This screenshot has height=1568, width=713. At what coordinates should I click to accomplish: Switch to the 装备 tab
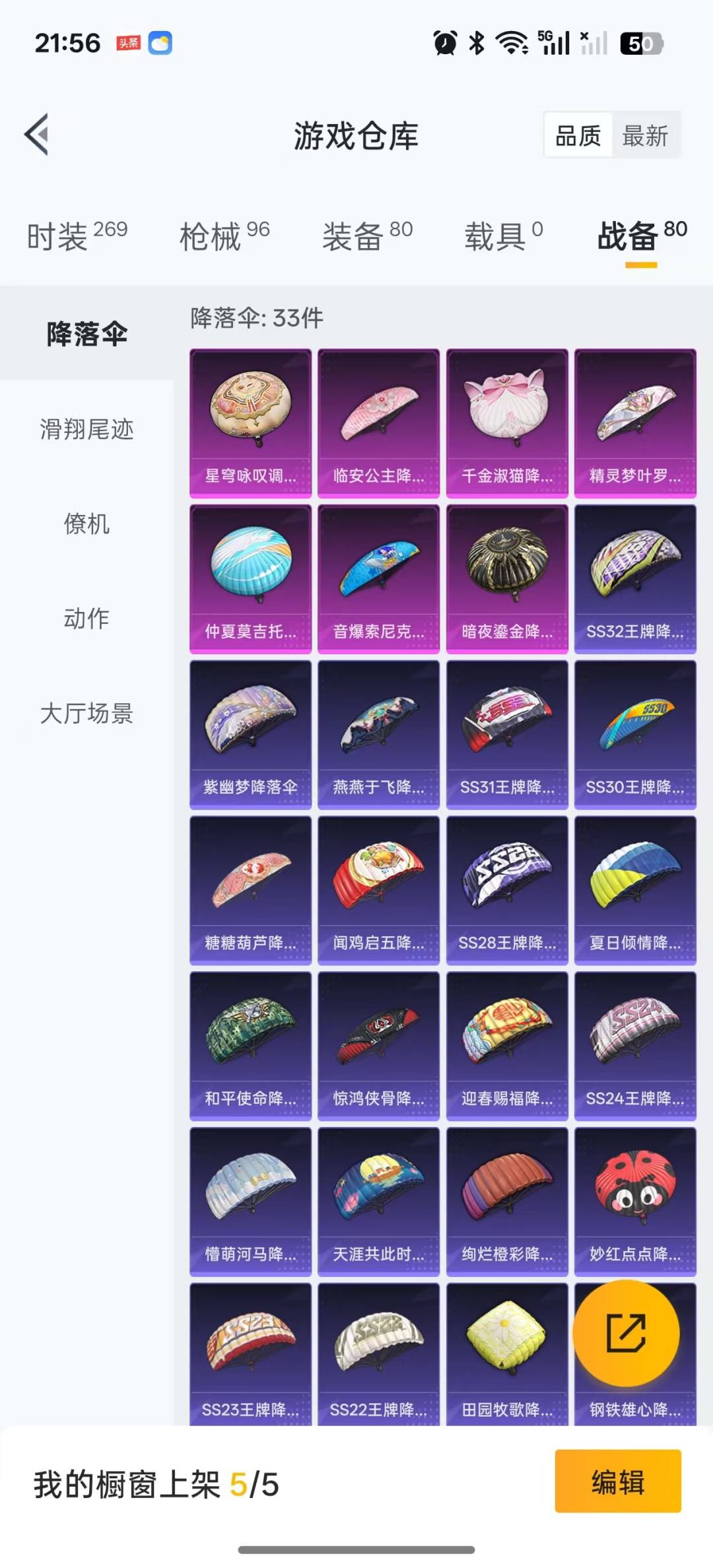(367, 236)
